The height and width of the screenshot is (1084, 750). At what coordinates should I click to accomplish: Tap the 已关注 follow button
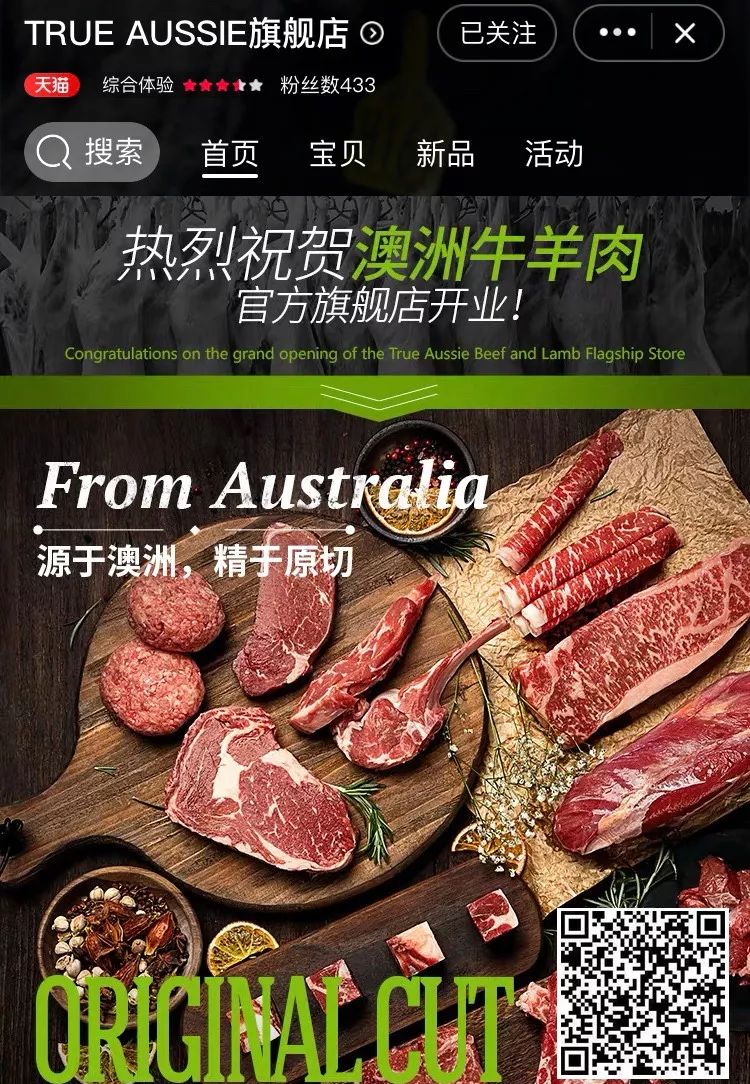[x=497, y=33]
